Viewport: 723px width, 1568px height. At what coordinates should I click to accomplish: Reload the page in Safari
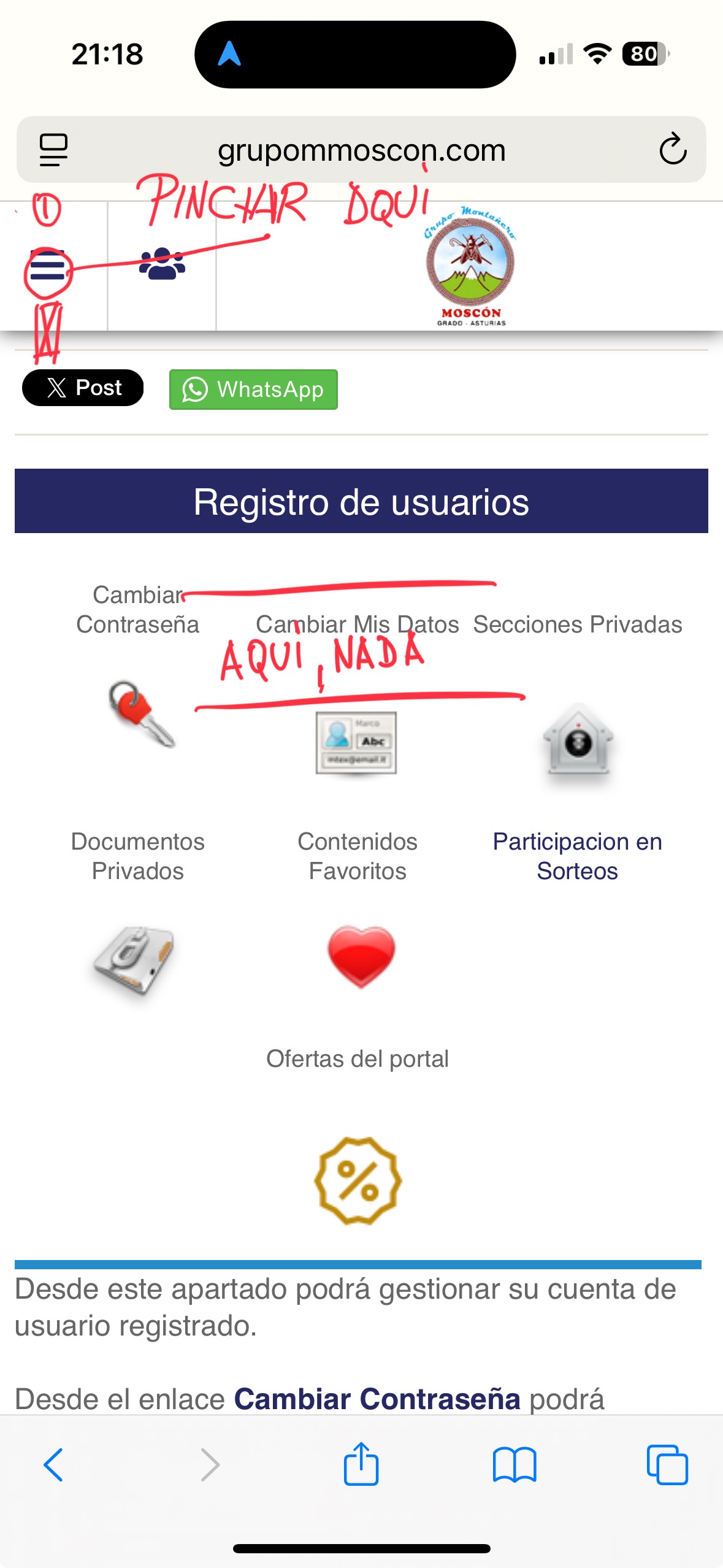pyautogui.click(x=673, y=150)
